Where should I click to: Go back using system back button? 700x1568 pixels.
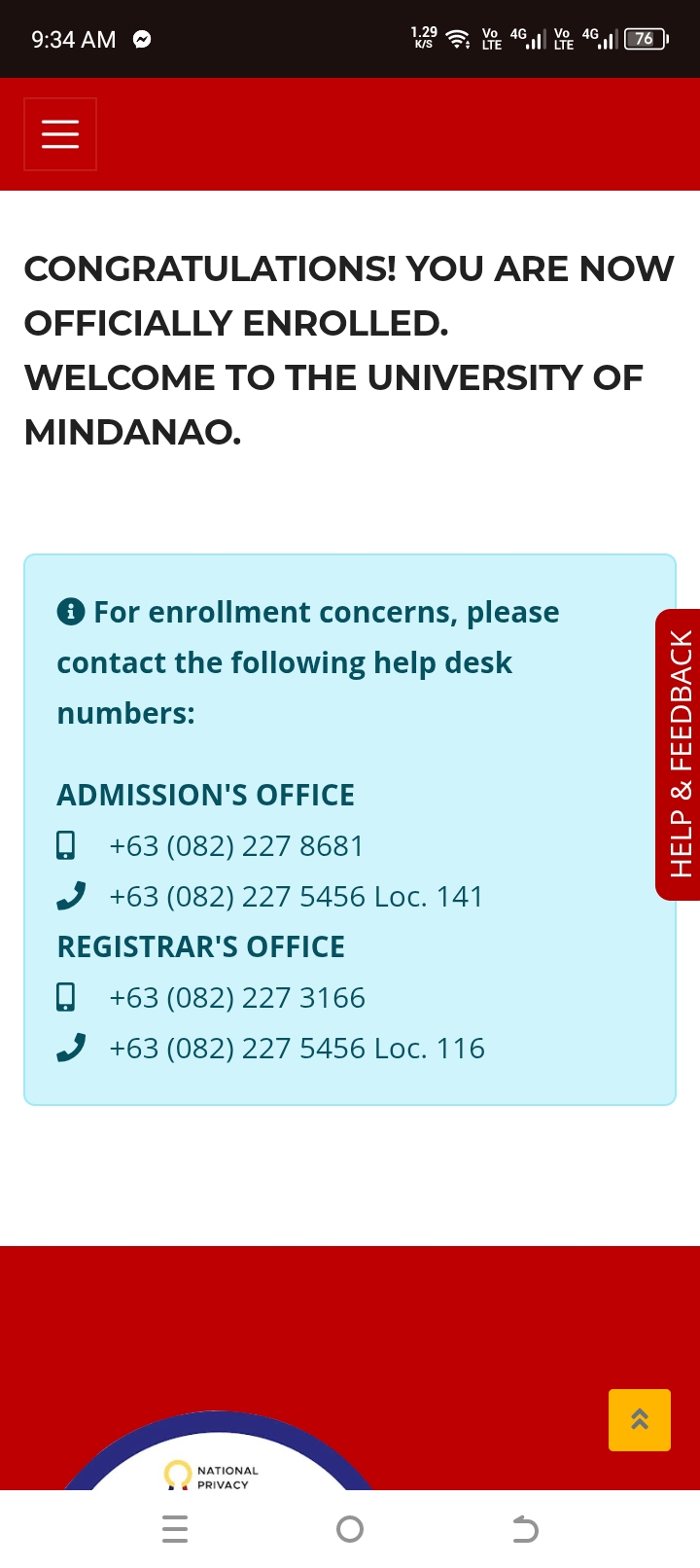[525, 1530]
